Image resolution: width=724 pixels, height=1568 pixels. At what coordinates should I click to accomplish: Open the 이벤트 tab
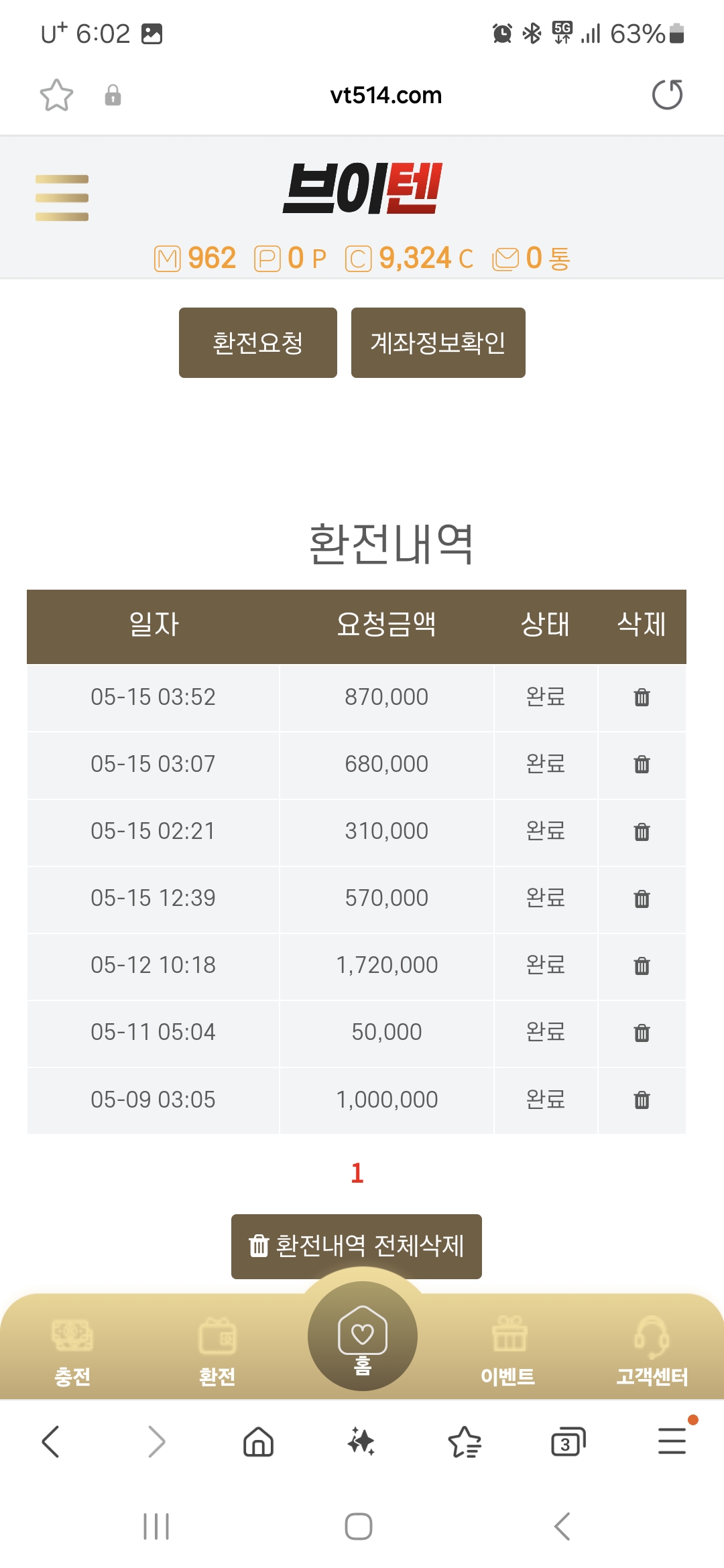[508, 1351]
